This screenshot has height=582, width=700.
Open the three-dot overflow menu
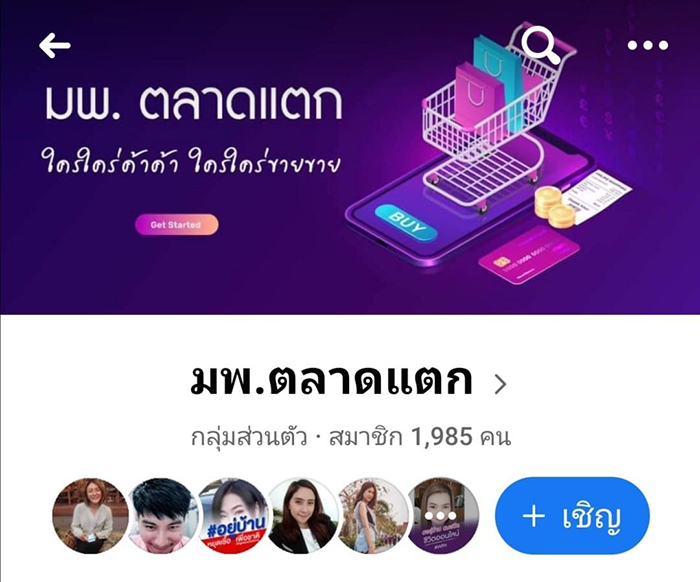(647, 45)
